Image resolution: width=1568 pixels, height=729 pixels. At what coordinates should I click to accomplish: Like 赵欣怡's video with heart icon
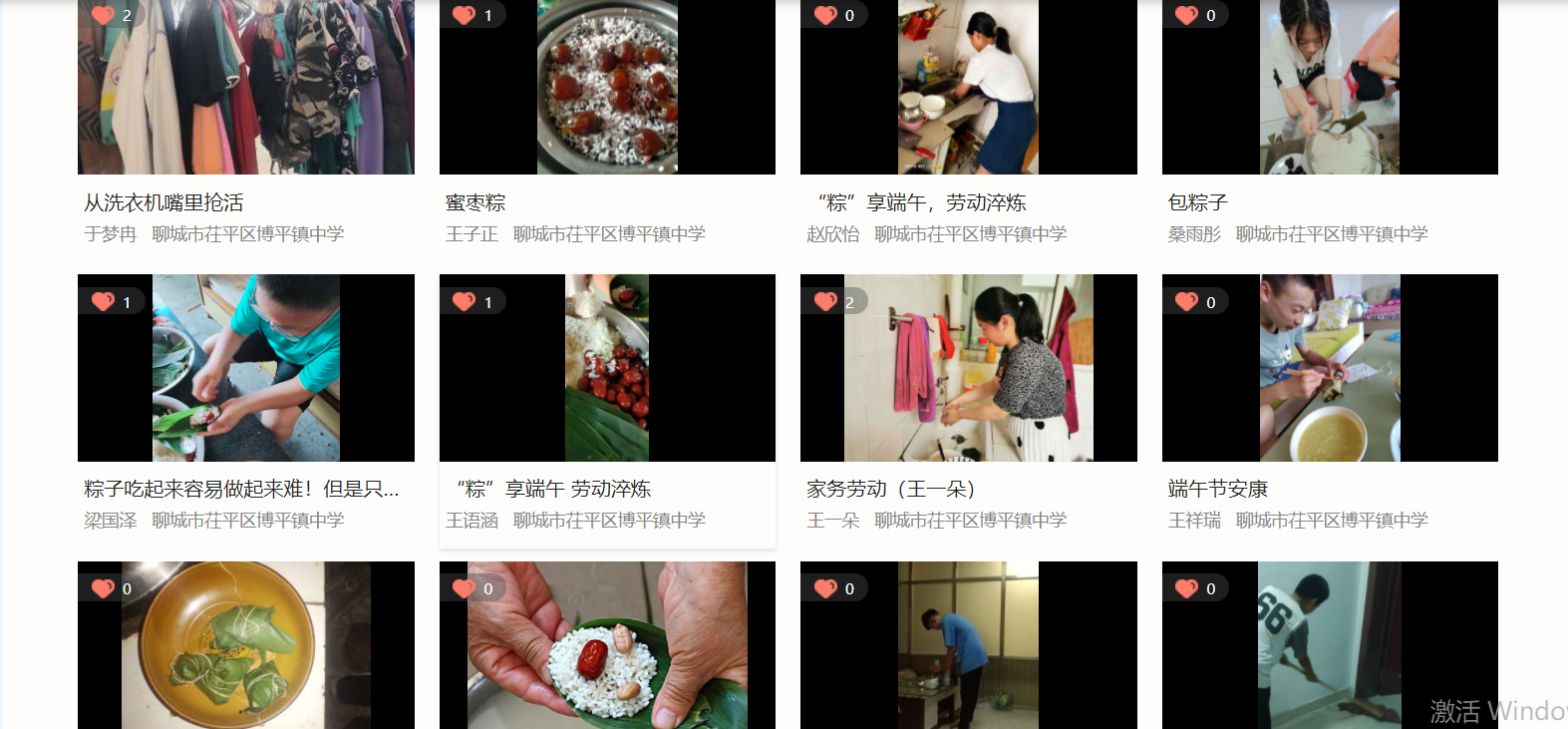click(826, 15)
